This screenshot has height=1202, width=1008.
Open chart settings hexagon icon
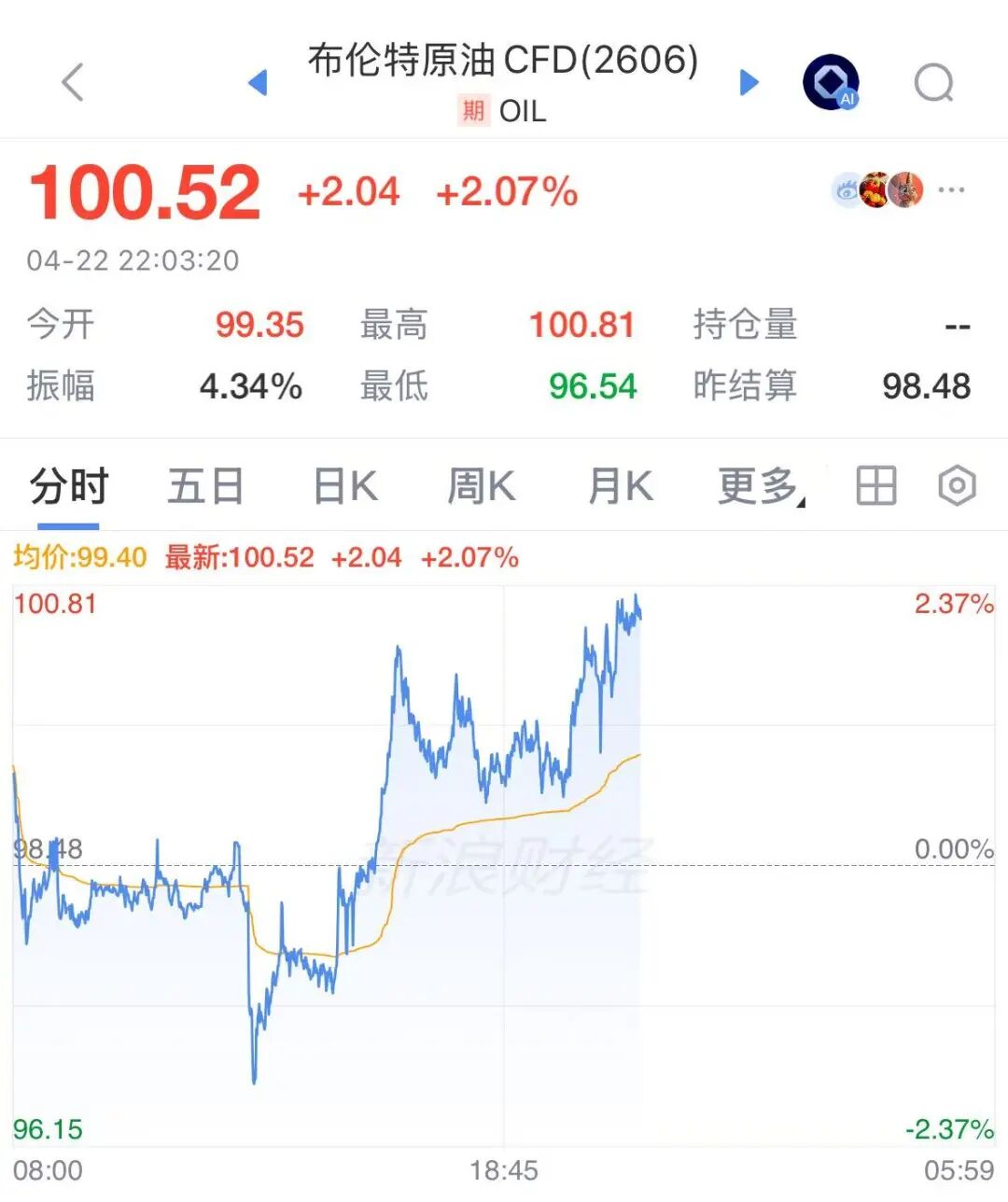[x=957, y=486]
